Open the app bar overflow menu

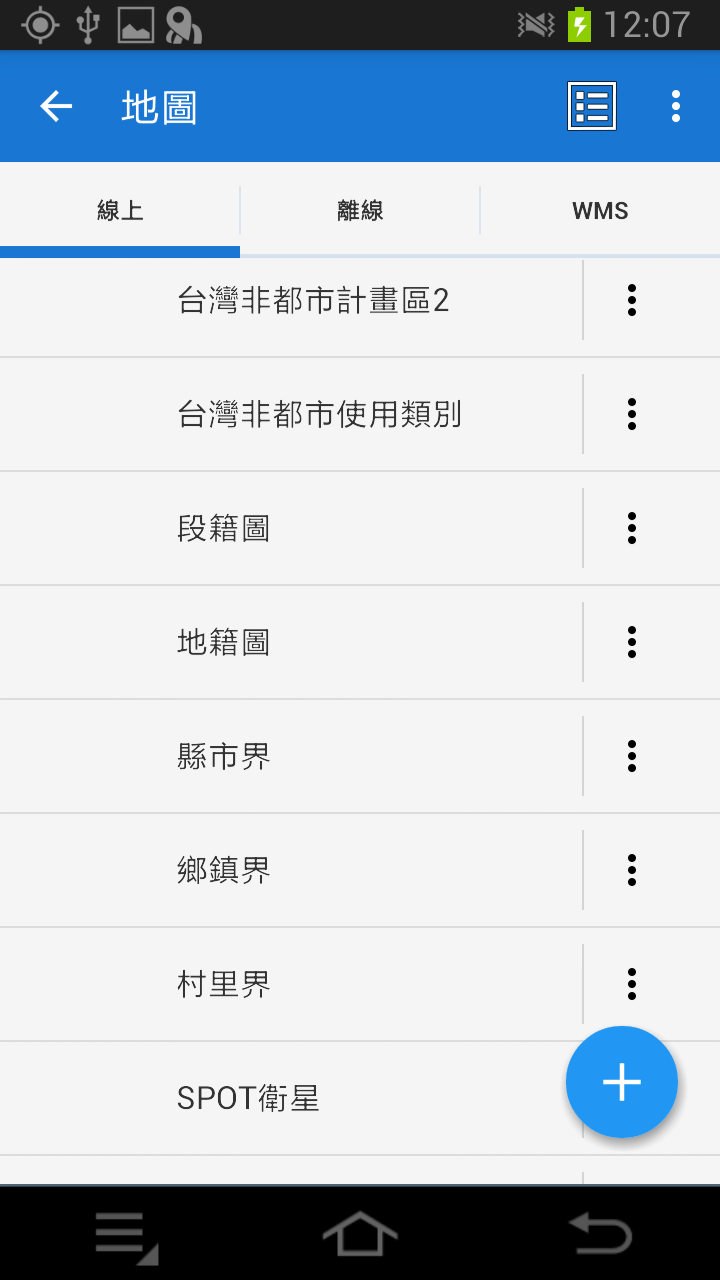coord(676,106)
